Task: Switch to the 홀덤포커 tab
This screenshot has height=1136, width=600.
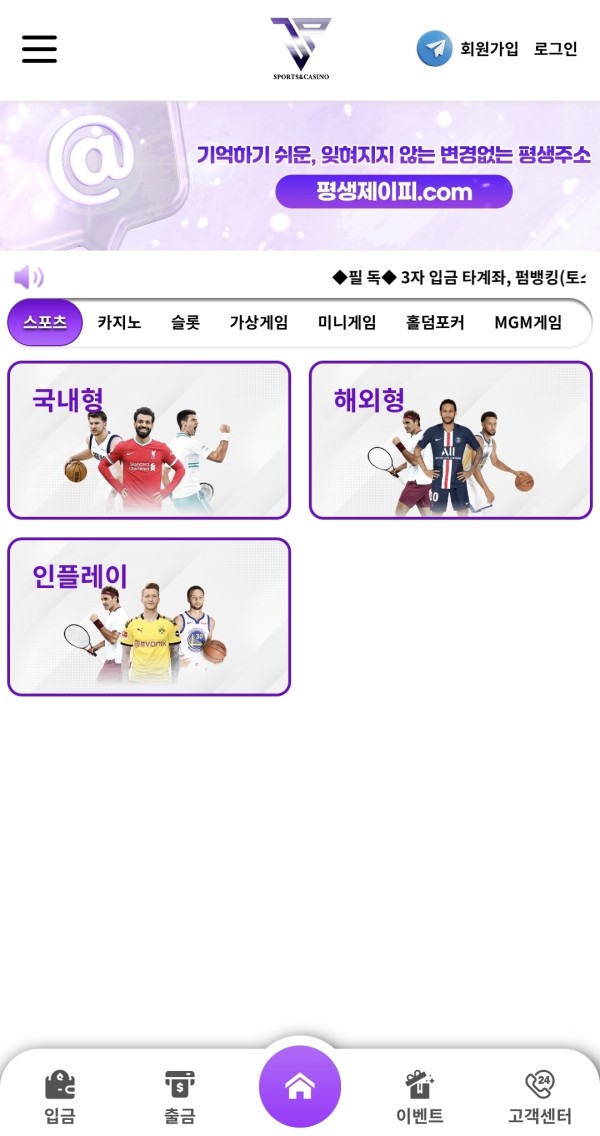Action: click(435, 323)
